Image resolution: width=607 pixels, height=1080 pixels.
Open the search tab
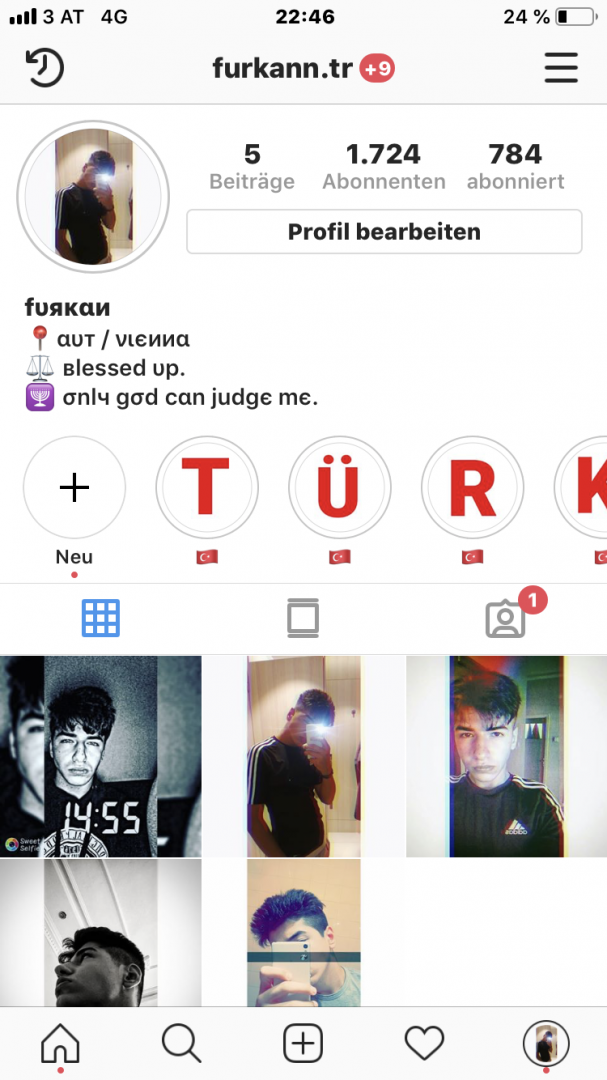pos(182,1043)
